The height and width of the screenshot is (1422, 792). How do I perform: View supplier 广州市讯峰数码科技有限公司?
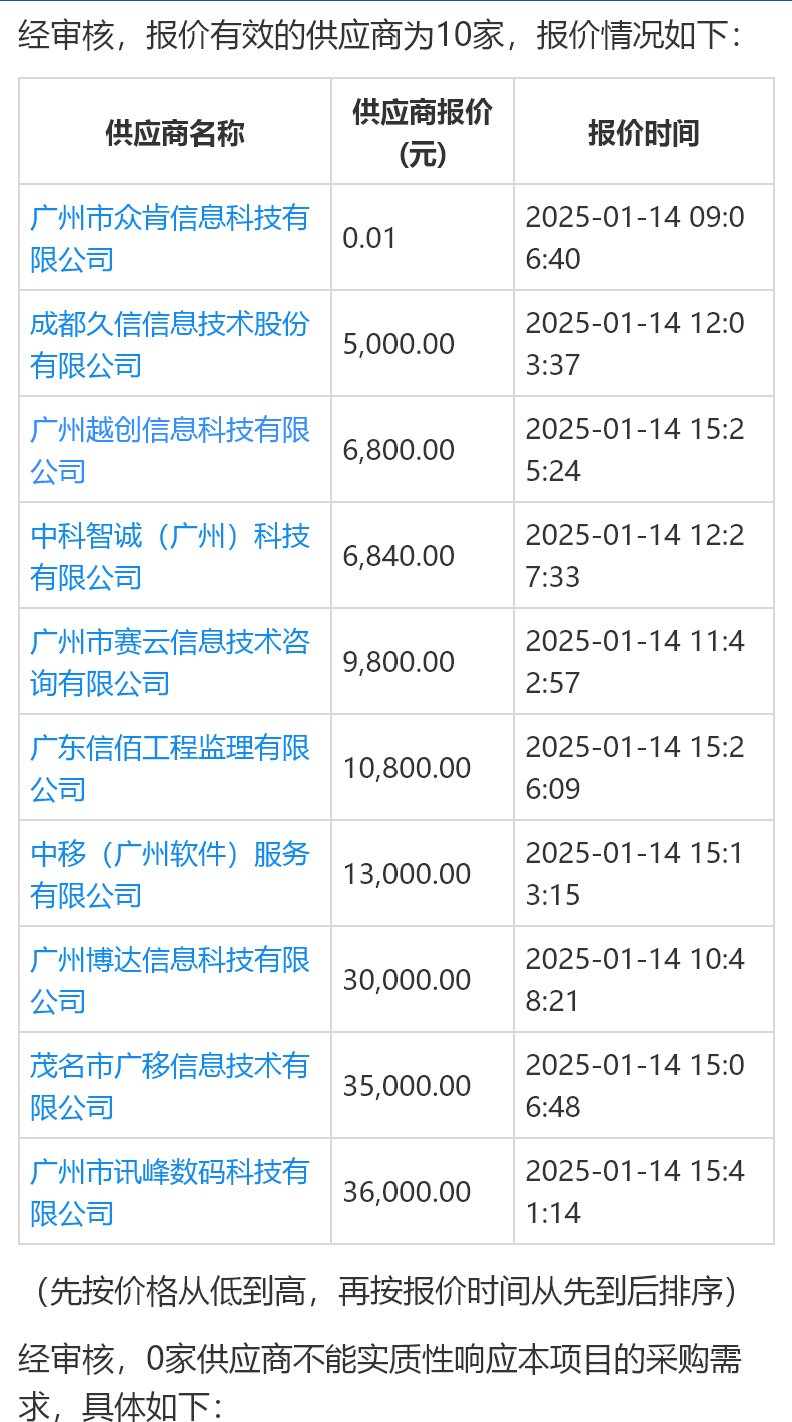(x=170, y=1172)
